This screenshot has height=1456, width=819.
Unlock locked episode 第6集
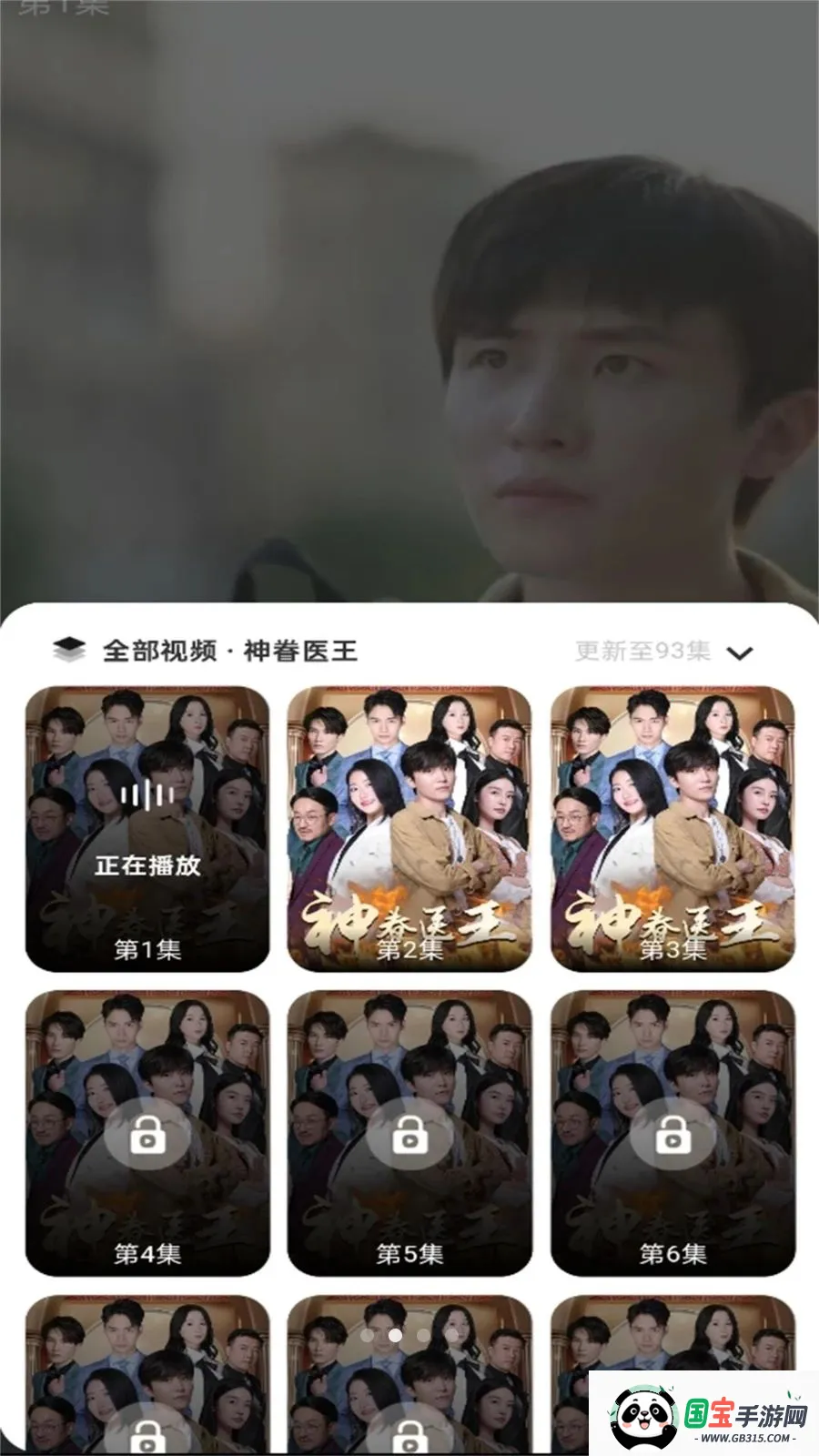click(672, 1134)
